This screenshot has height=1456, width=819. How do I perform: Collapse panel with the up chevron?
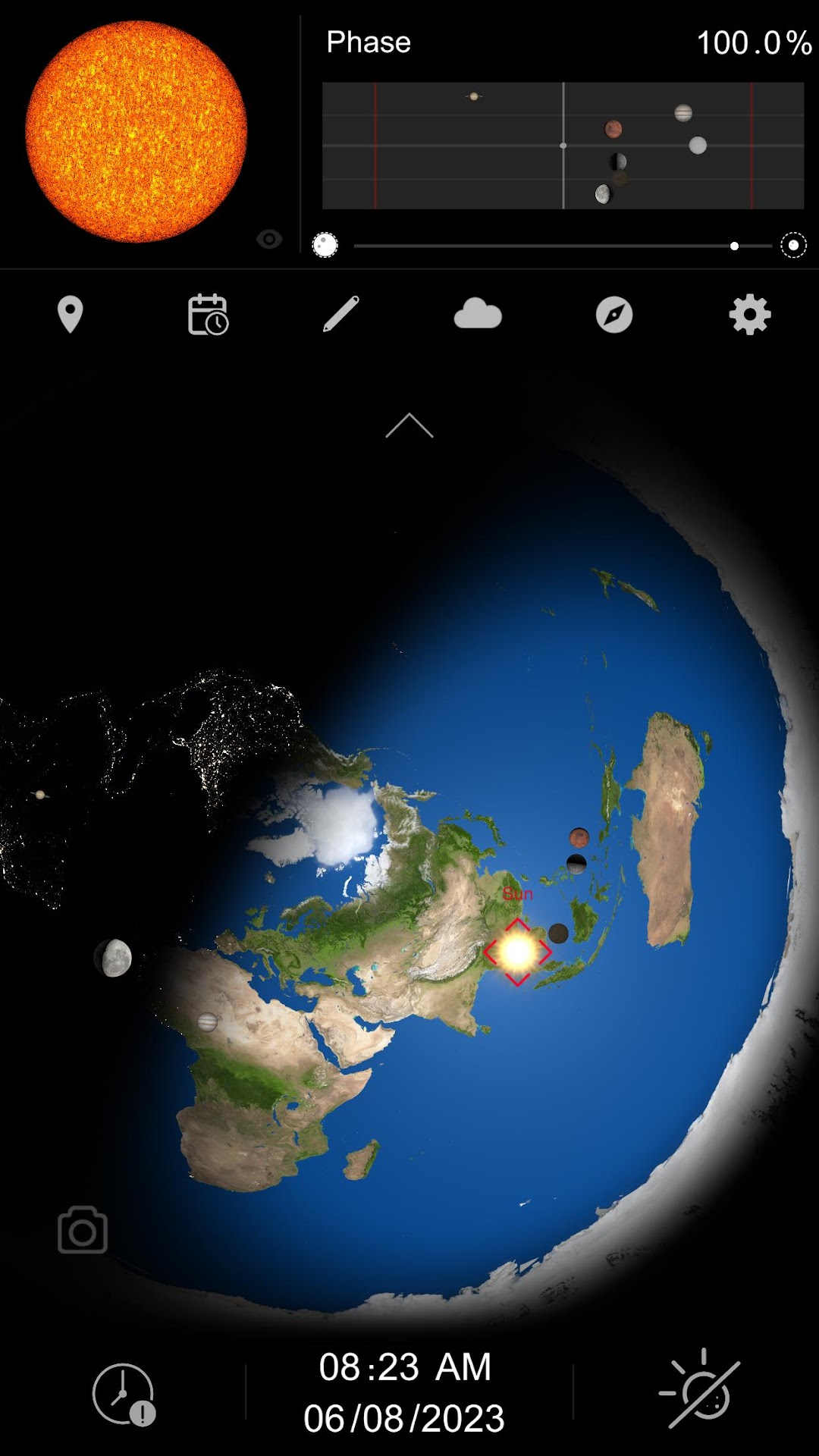[x=409, y=426]
